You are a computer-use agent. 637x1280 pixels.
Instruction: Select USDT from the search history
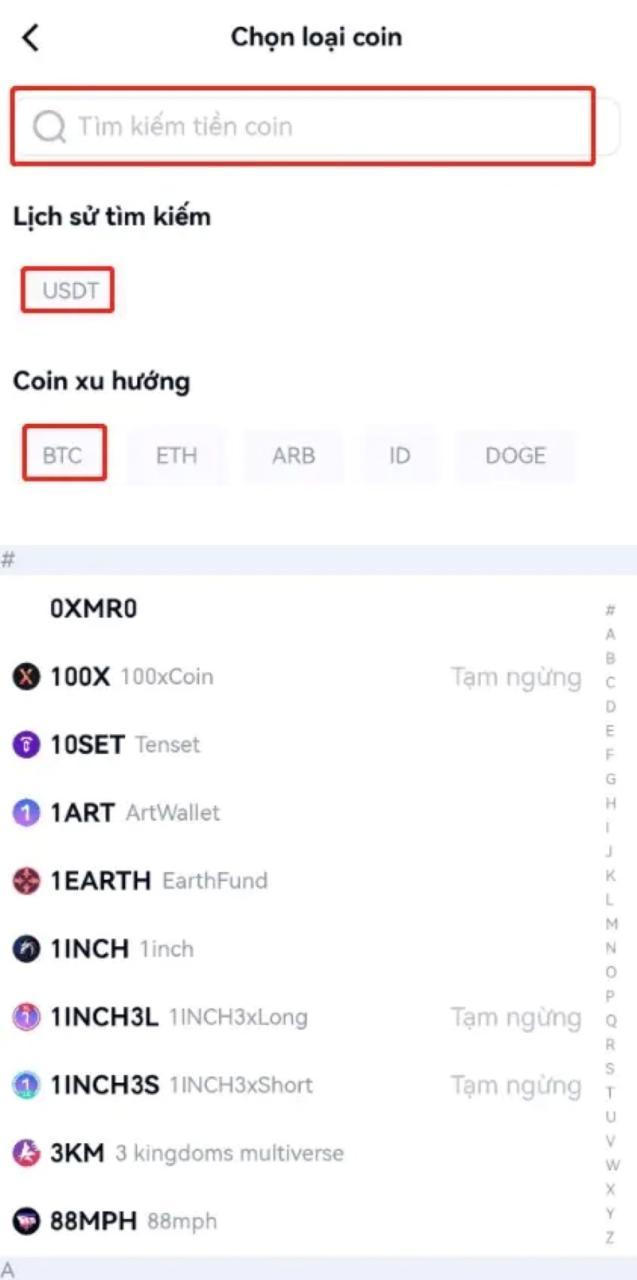tap(69, 291)
